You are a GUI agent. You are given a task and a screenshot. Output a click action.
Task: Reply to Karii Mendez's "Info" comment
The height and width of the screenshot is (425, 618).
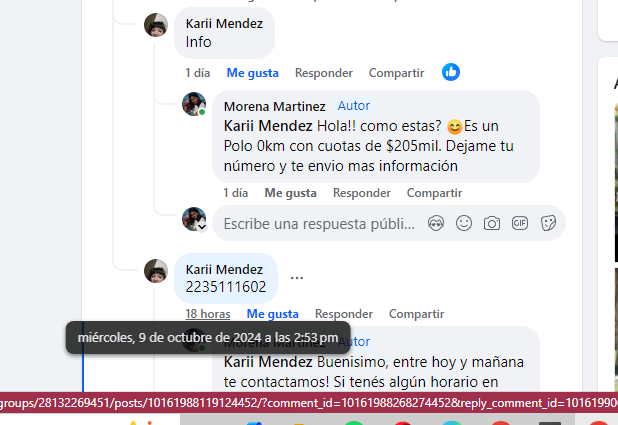(323, 72)
